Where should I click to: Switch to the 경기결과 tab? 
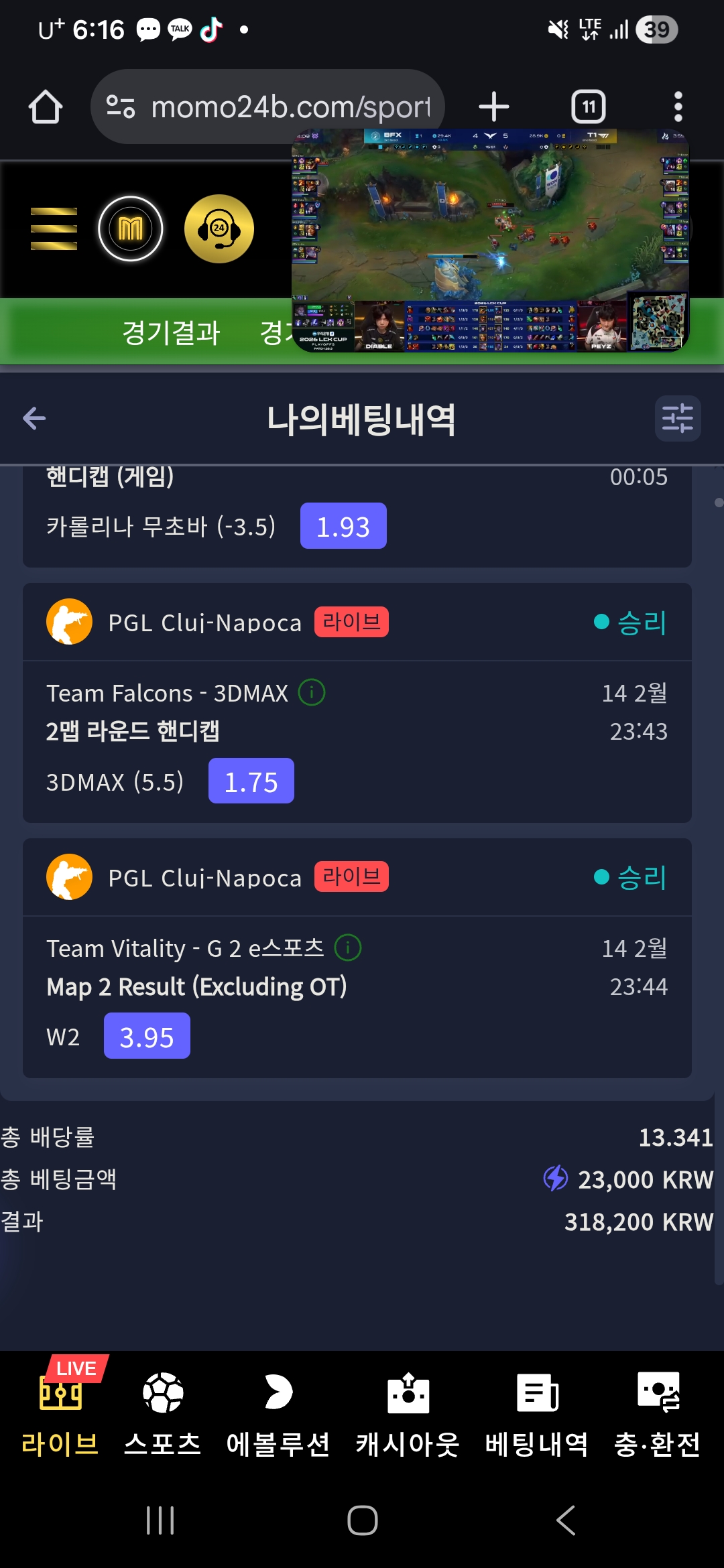(171, 332)
